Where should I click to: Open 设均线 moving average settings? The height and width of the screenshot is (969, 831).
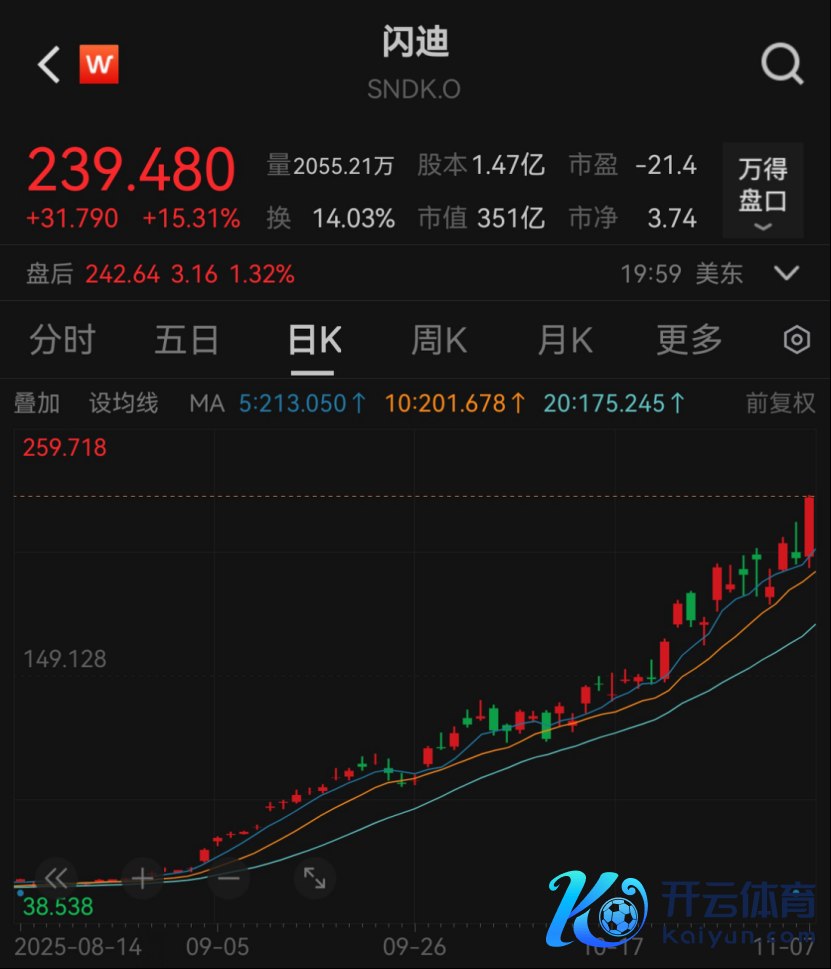[x=124, y=403]
